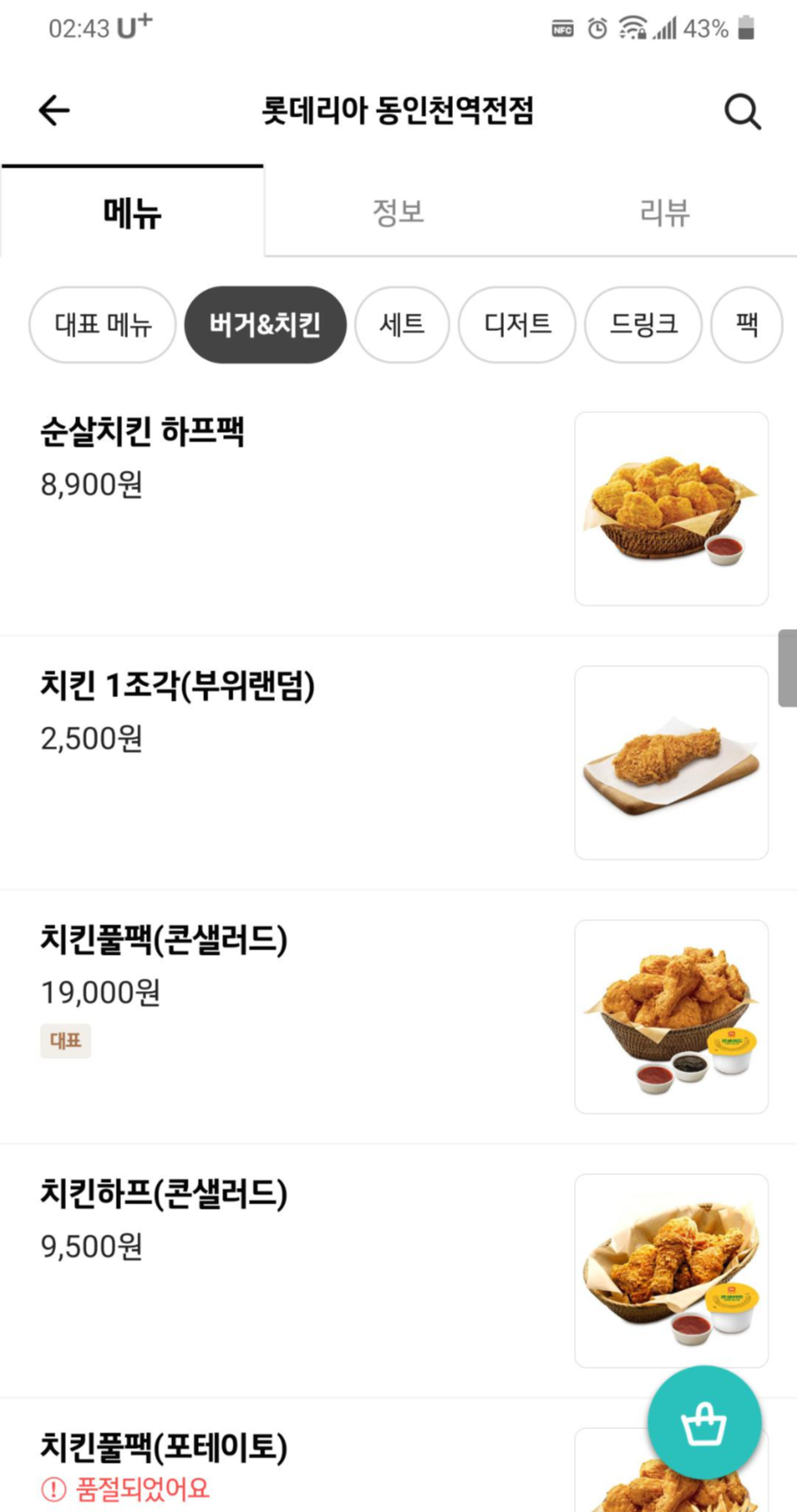Go back using the arrow icon
This screenshot has width=797, height=1512.
(x=54, y=111)
